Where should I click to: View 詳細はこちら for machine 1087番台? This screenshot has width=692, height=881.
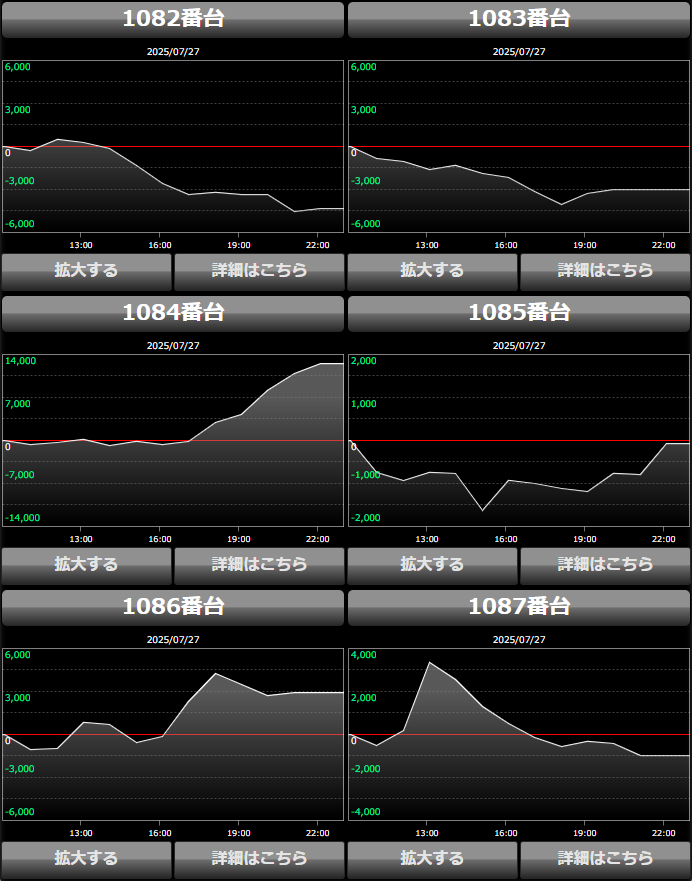(x=605, y=859)
